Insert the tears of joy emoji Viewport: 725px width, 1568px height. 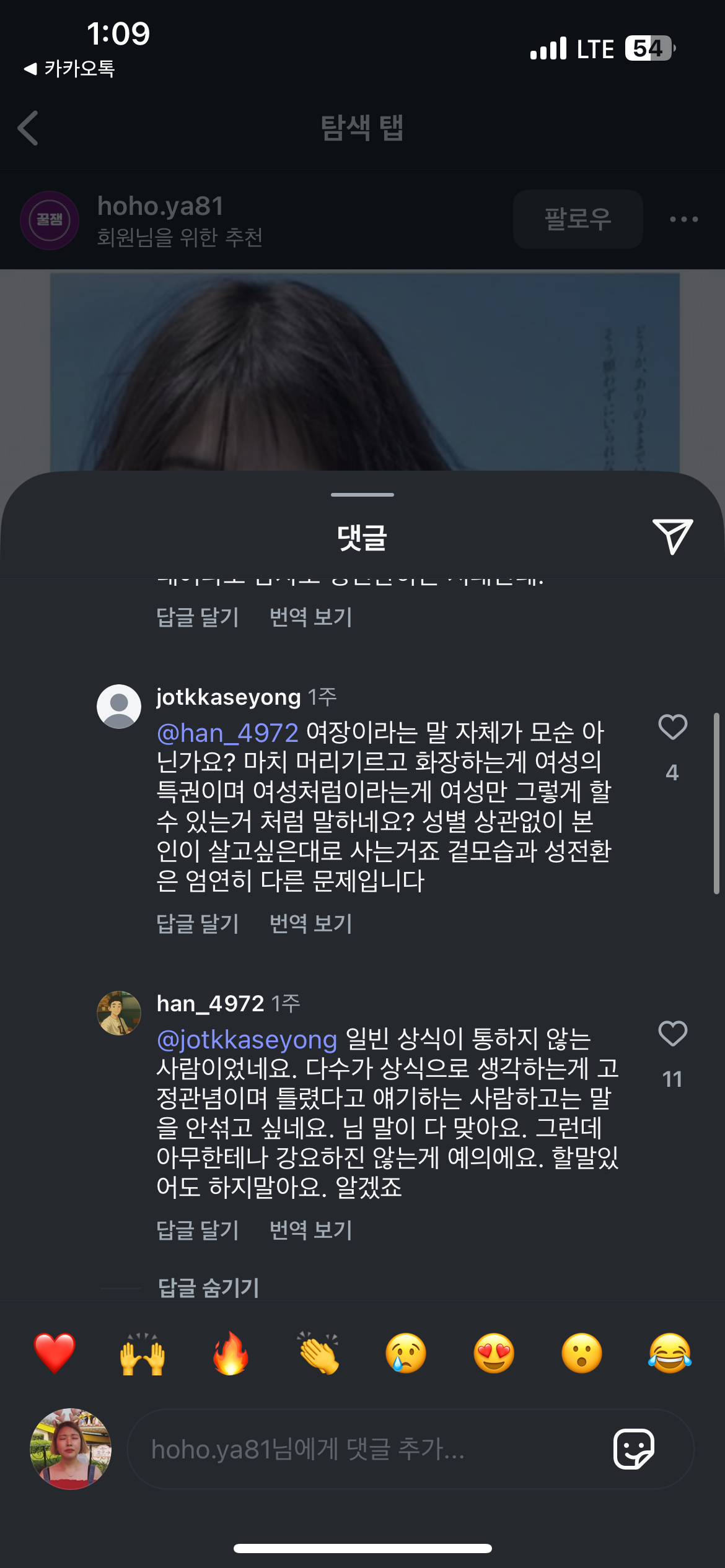tap(670, 1354)
